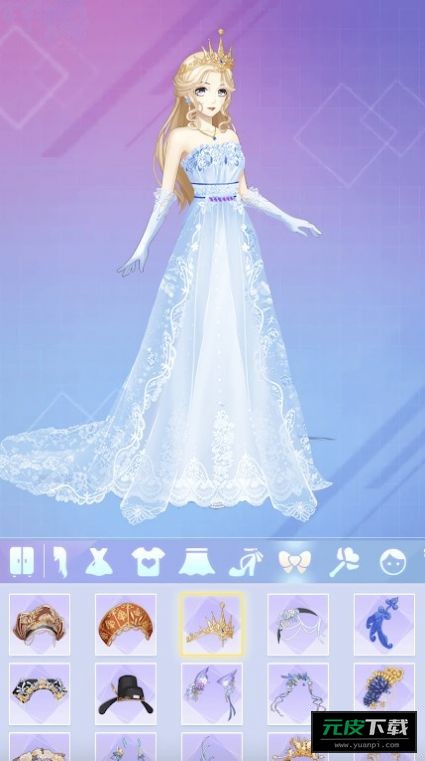Open the high-heel shoes category

[x=246, y=562]
